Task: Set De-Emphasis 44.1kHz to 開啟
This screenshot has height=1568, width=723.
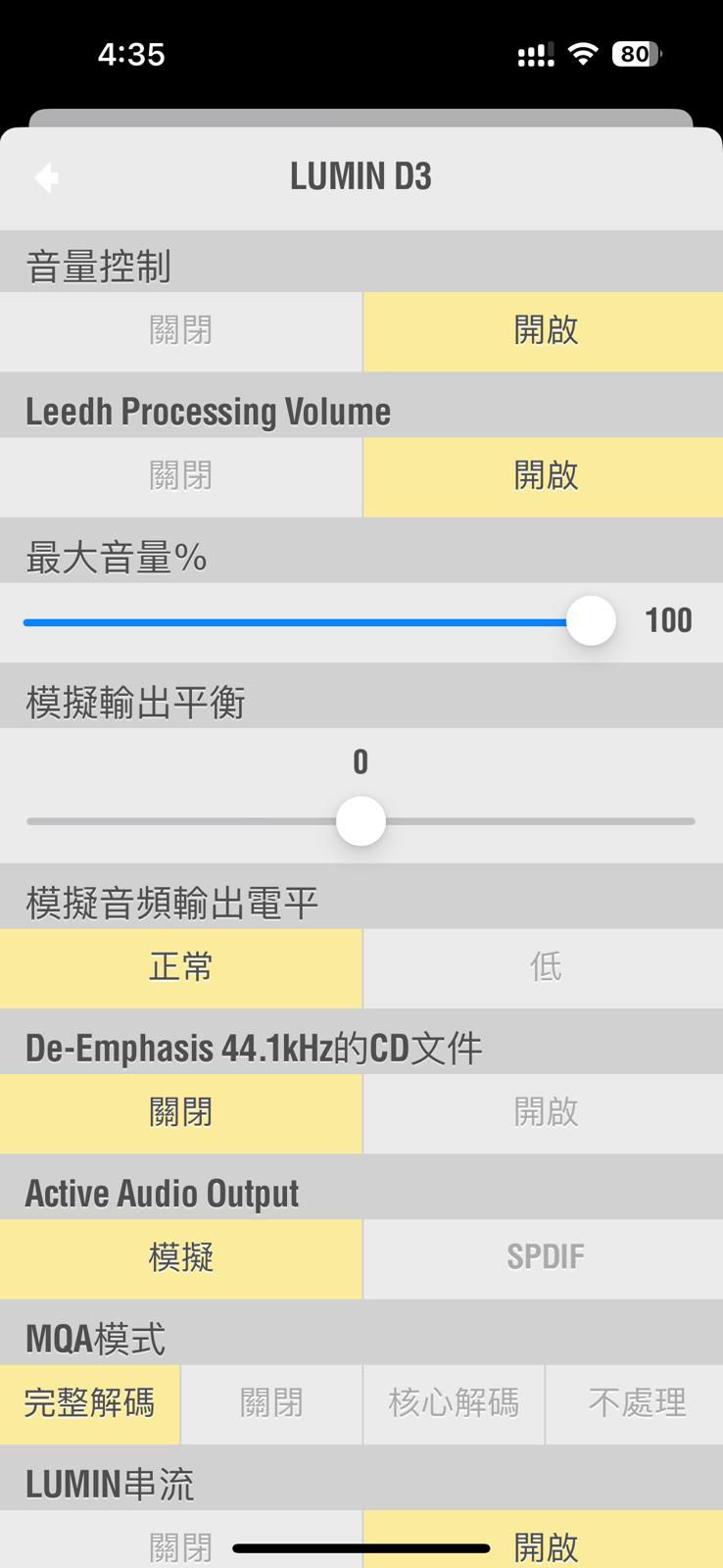Action: click(x=544, y=1113)
